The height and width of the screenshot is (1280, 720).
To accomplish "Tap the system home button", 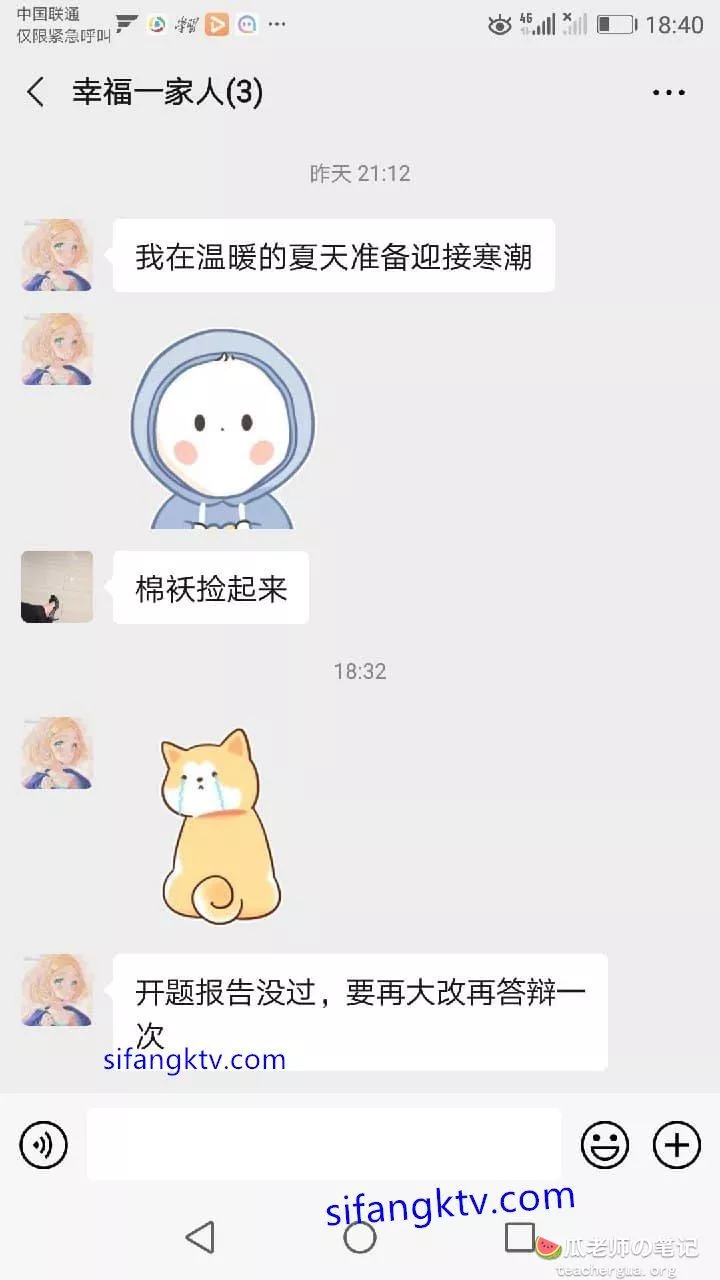I will click(x=360, y=1237).
